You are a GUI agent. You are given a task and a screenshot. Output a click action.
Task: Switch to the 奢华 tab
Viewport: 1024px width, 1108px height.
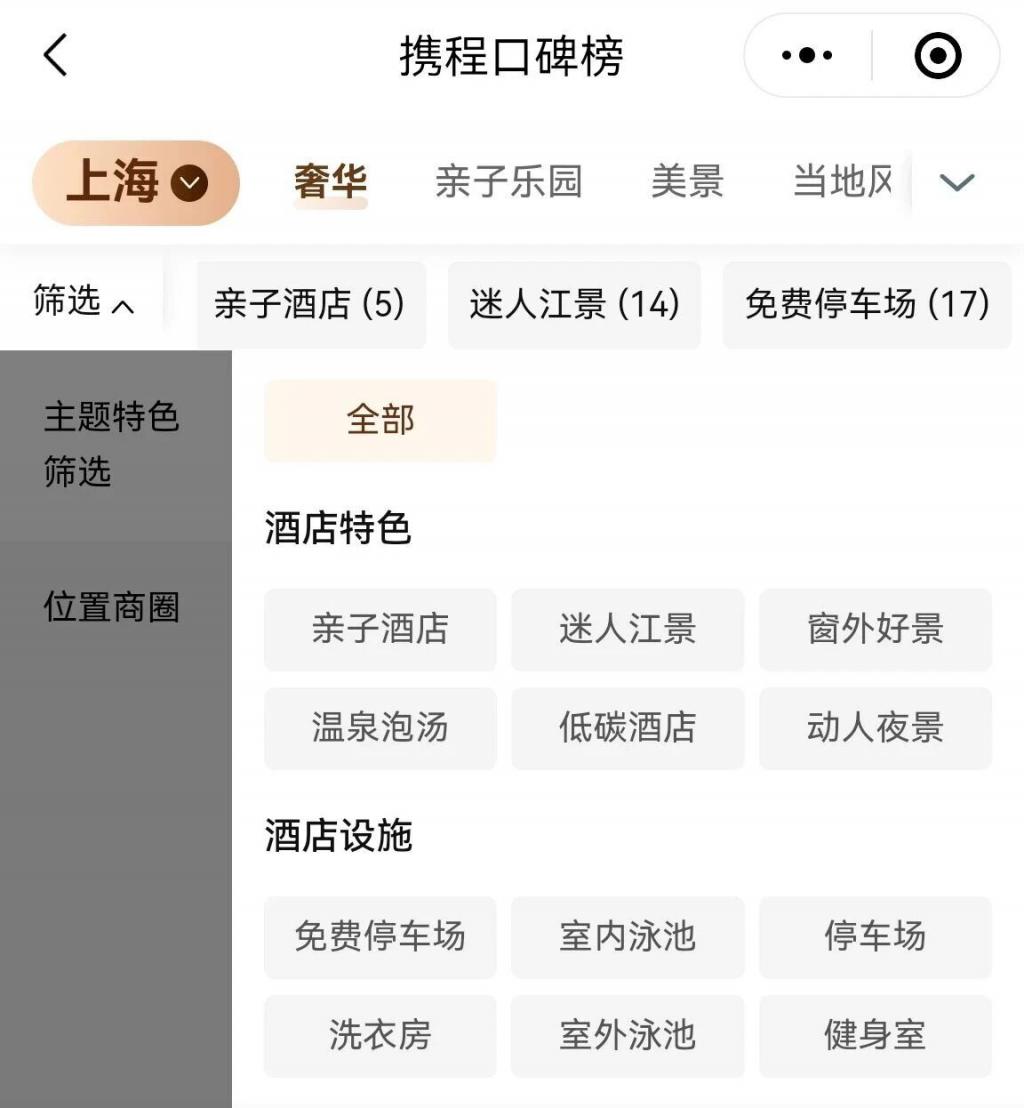click(331, 182)
